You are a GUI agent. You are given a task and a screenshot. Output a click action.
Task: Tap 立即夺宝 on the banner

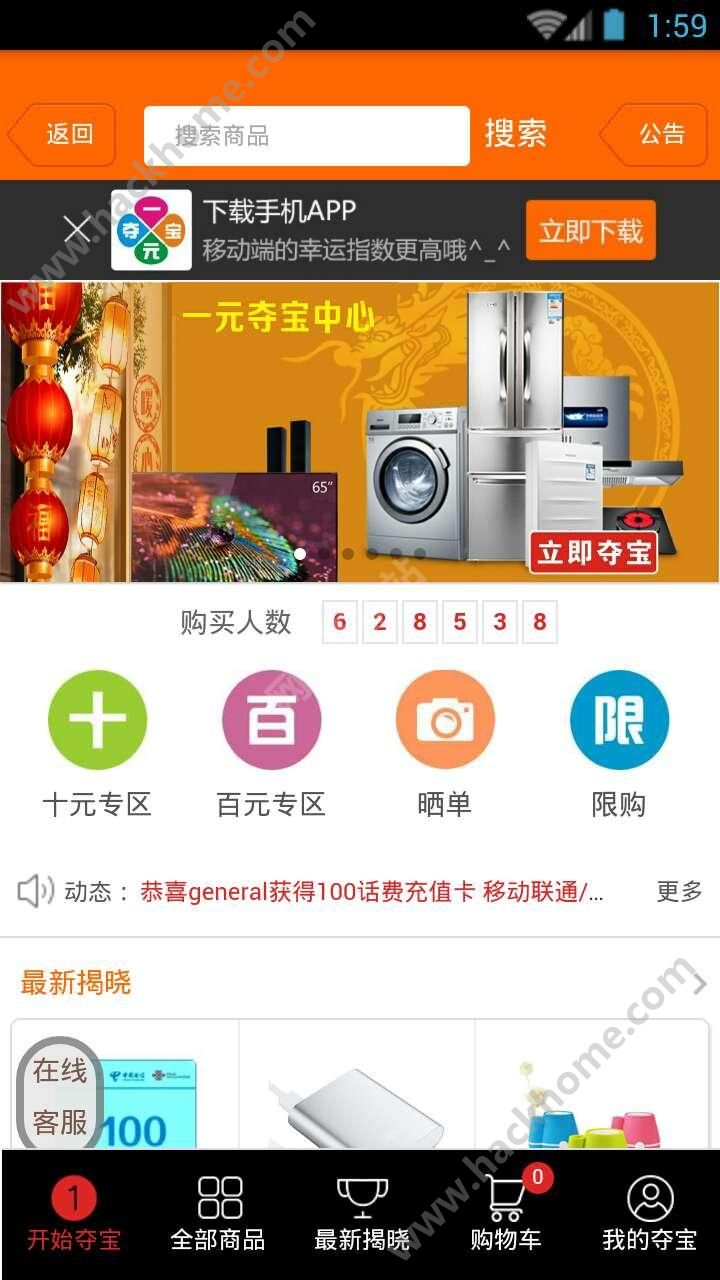(x=593, y=552)
